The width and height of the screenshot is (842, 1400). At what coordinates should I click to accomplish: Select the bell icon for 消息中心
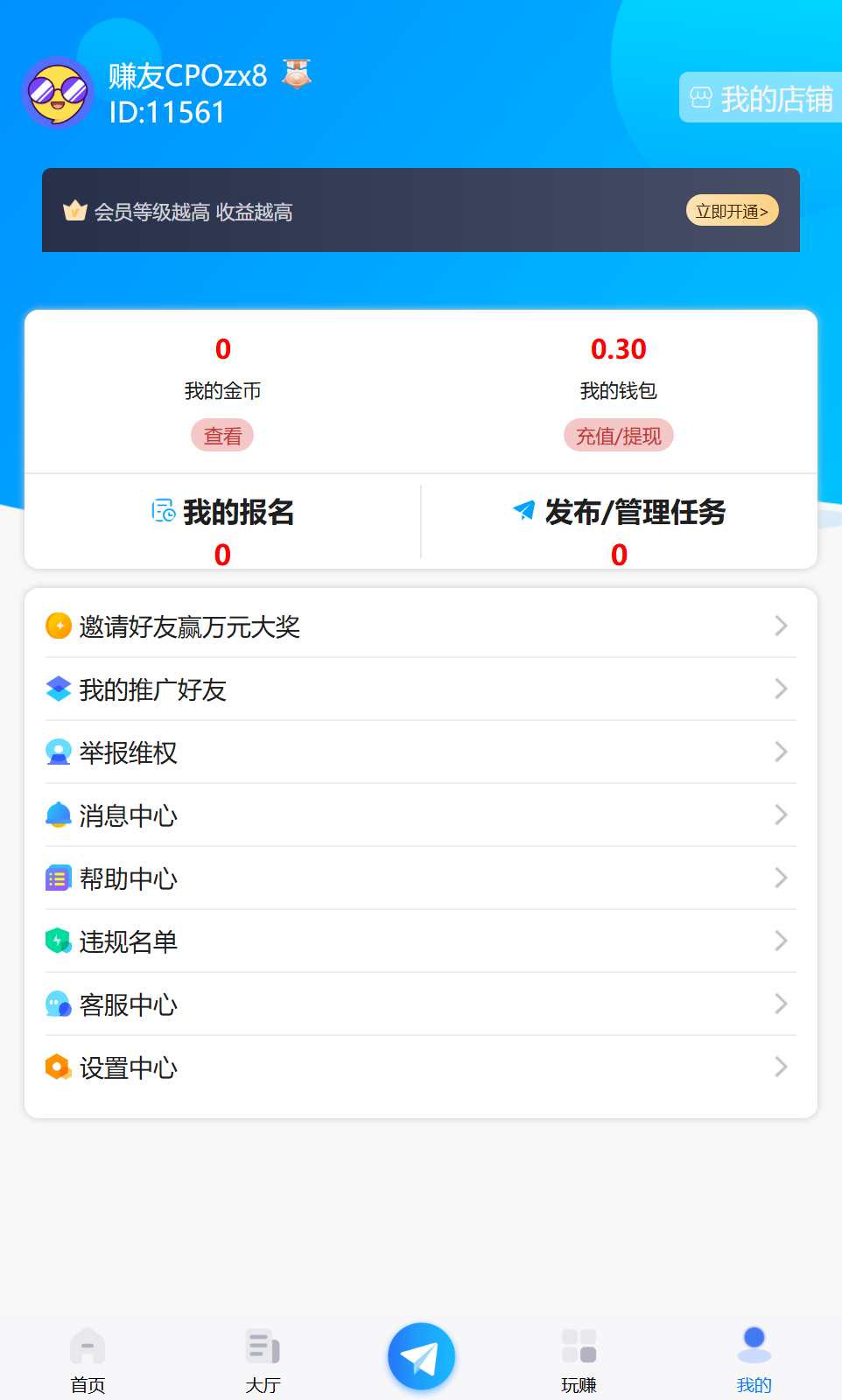57,815
